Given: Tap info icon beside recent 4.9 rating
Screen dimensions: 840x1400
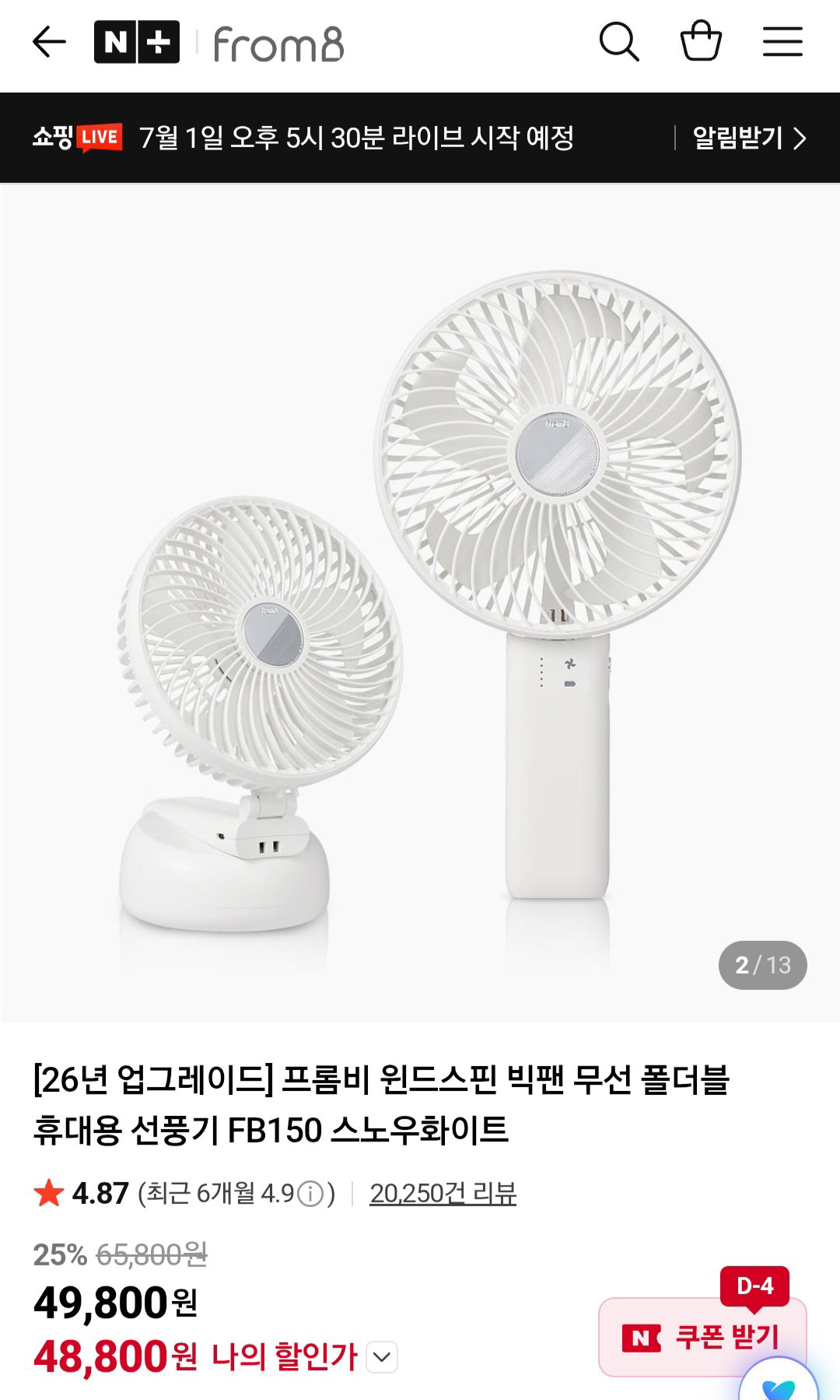Looking at the screenshot, I should coord(310,1194).
